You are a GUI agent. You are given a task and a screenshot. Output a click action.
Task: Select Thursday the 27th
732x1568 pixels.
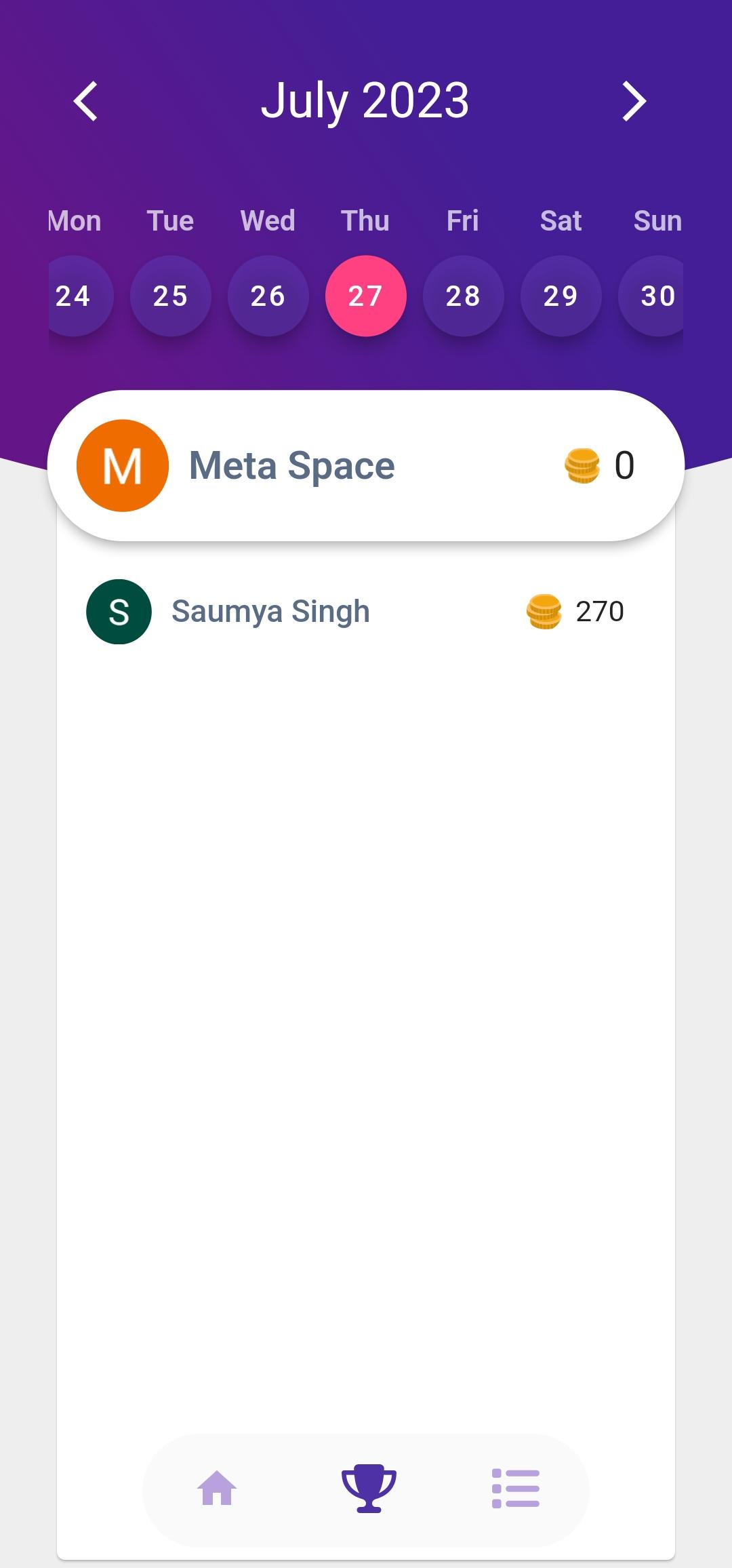pos(366,296)
